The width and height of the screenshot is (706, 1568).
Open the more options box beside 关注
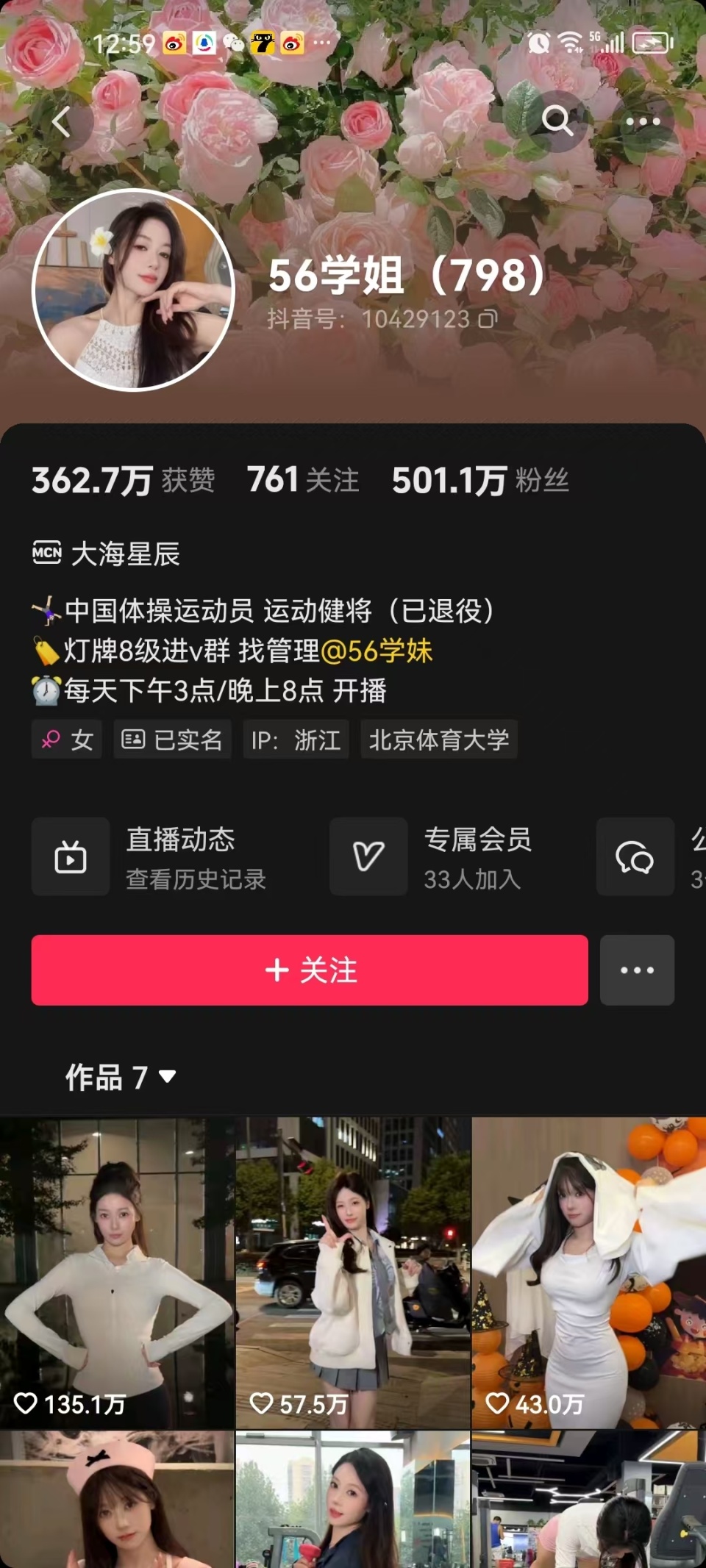(x=637, y=970)
